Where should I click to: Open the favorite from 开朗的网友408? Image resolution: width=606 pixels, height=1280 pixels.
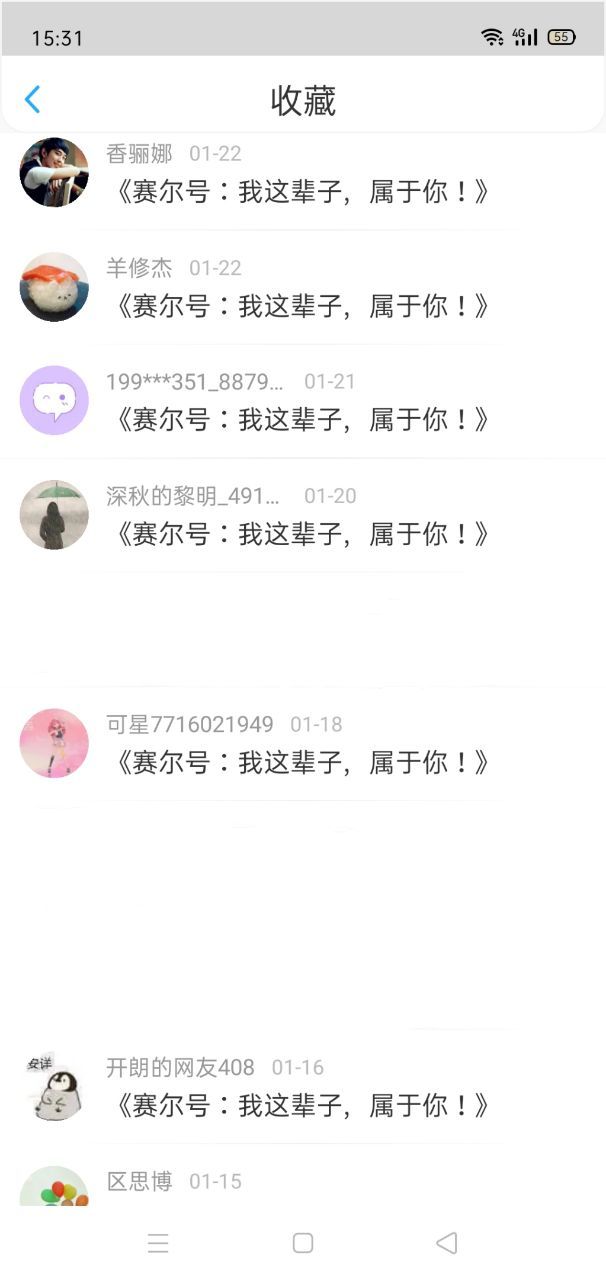tap(303, 1087)
